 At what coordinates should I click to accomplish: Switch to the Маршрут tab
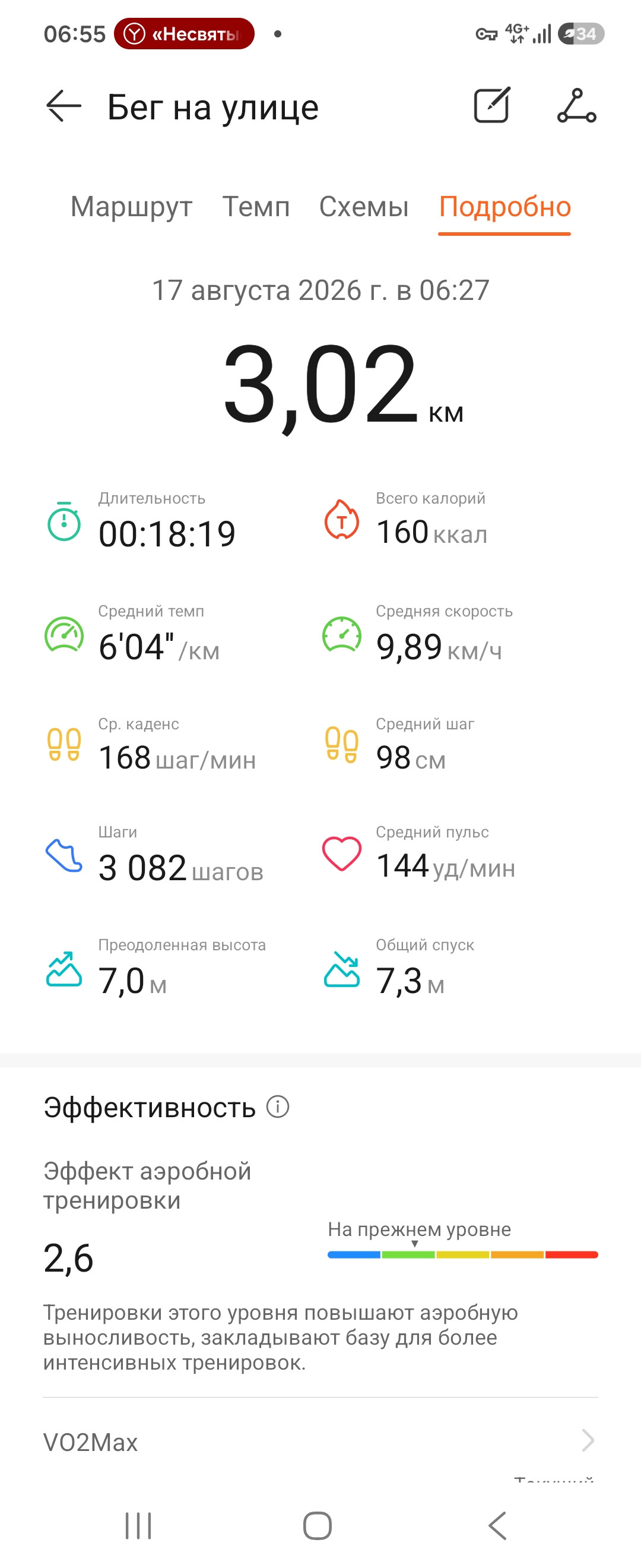tap(131, 207)
